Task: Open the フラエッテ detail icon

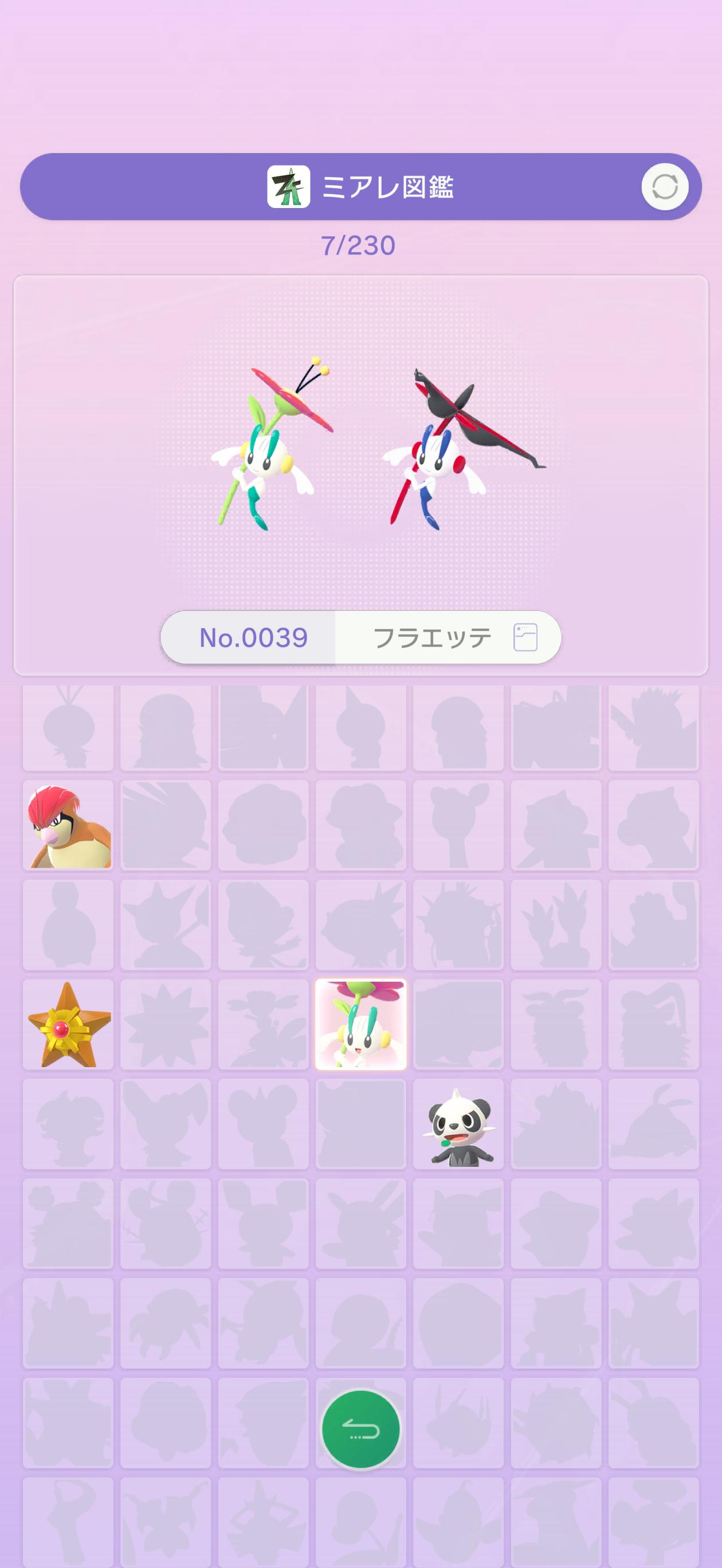Action: click(525, 637)
